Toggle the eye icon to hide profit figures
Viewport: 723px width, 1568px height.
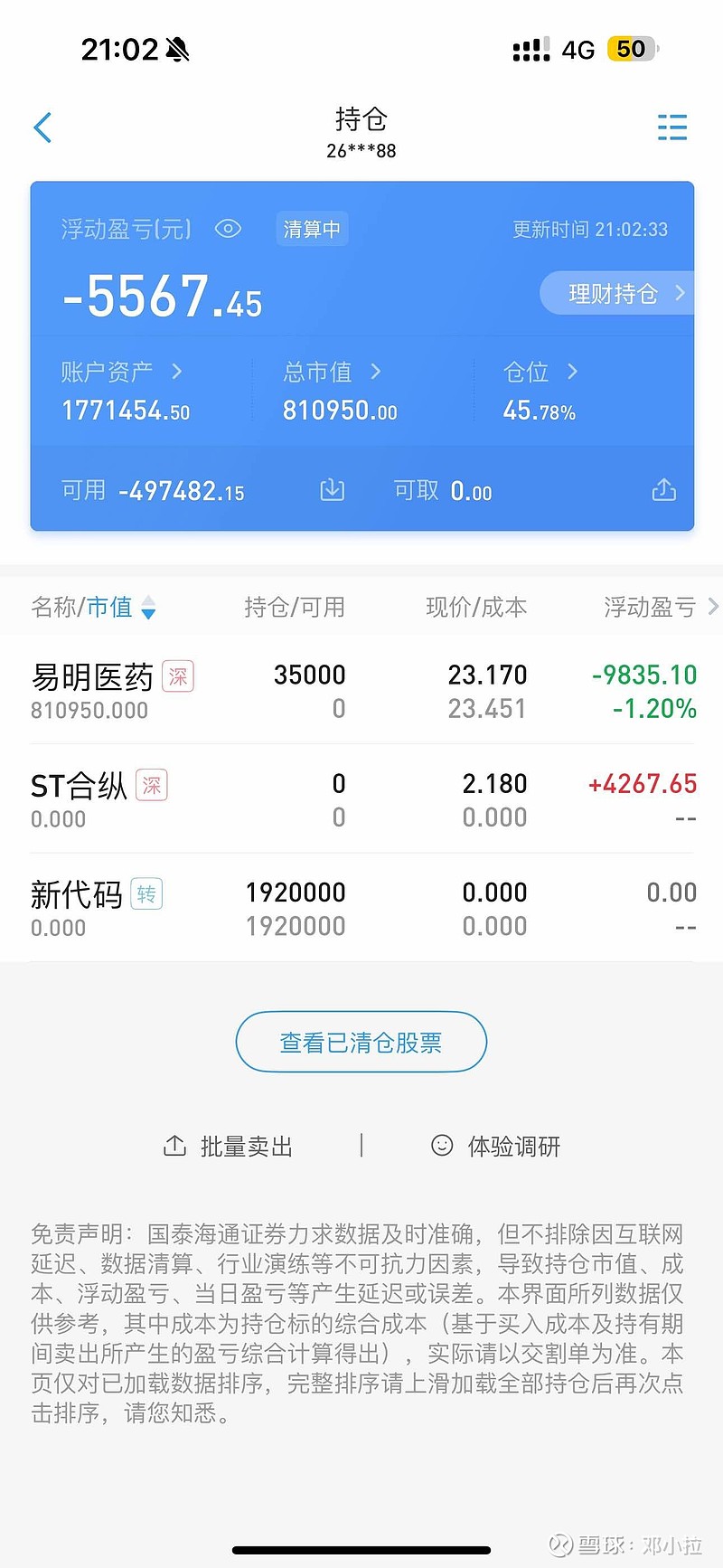(x=228, y=229)
